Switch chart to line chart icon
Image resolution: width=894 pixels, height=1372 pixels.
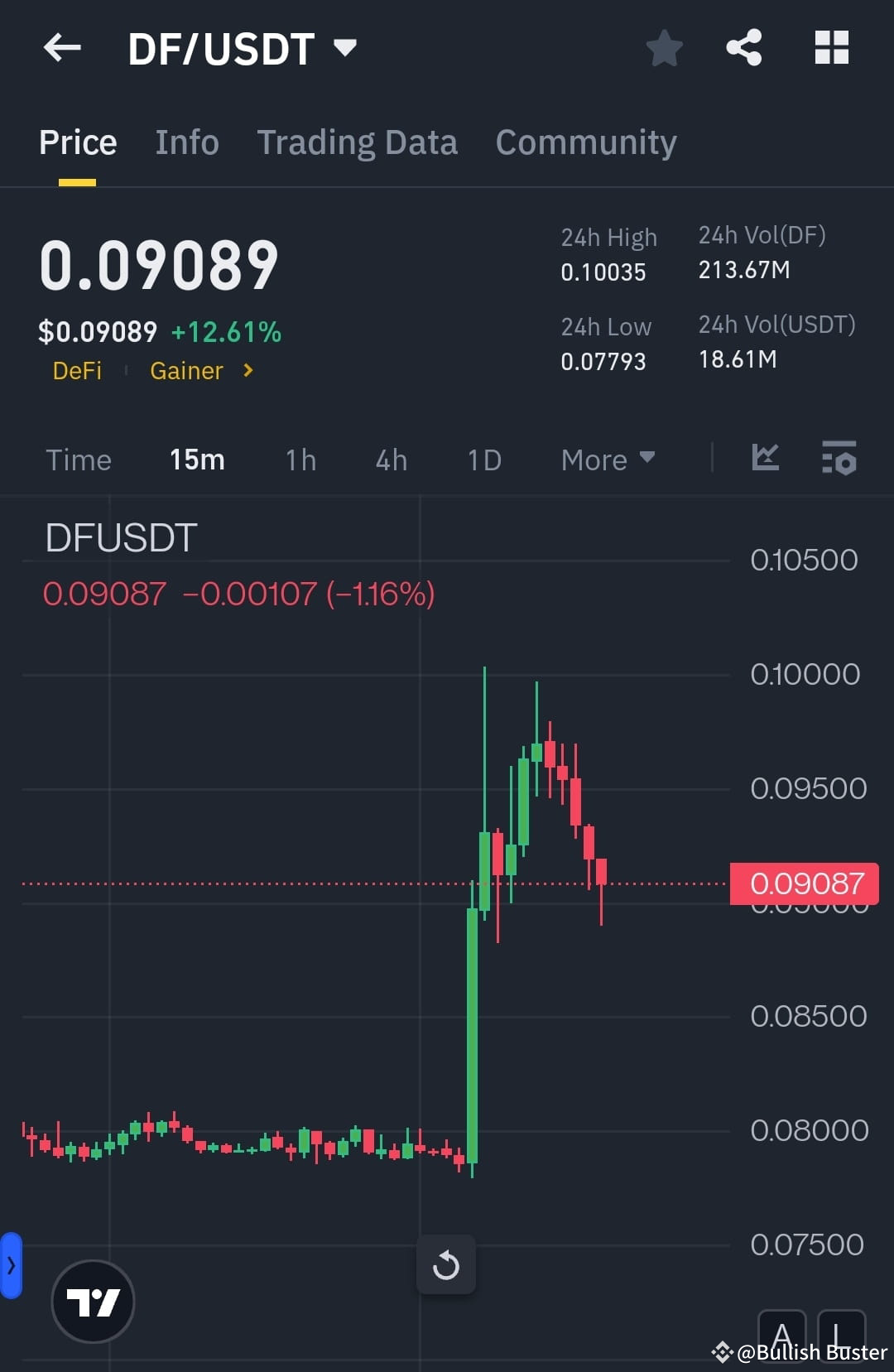click(x=765, y=460)
